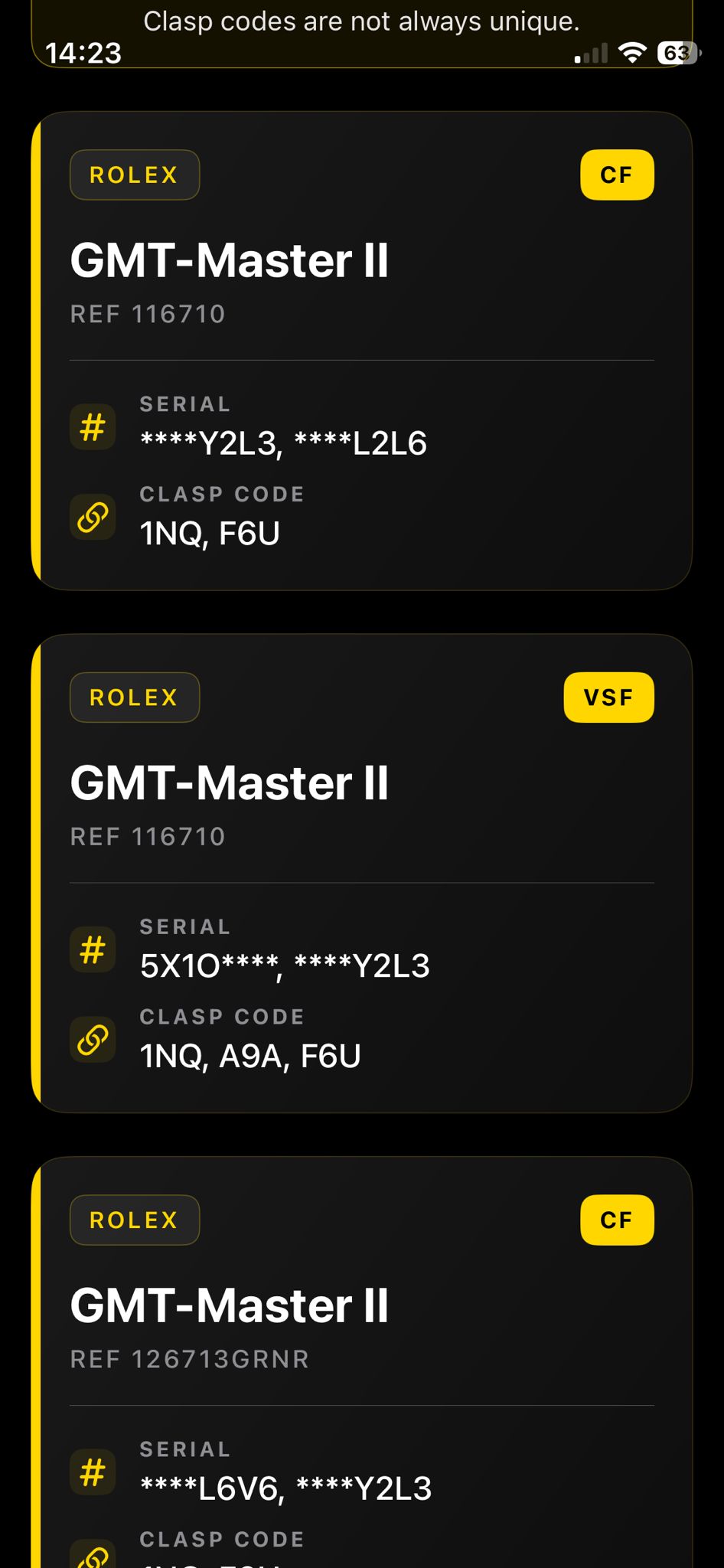Tap the clasp codes notification banner

pyautogui.click(x=362, y=21)
